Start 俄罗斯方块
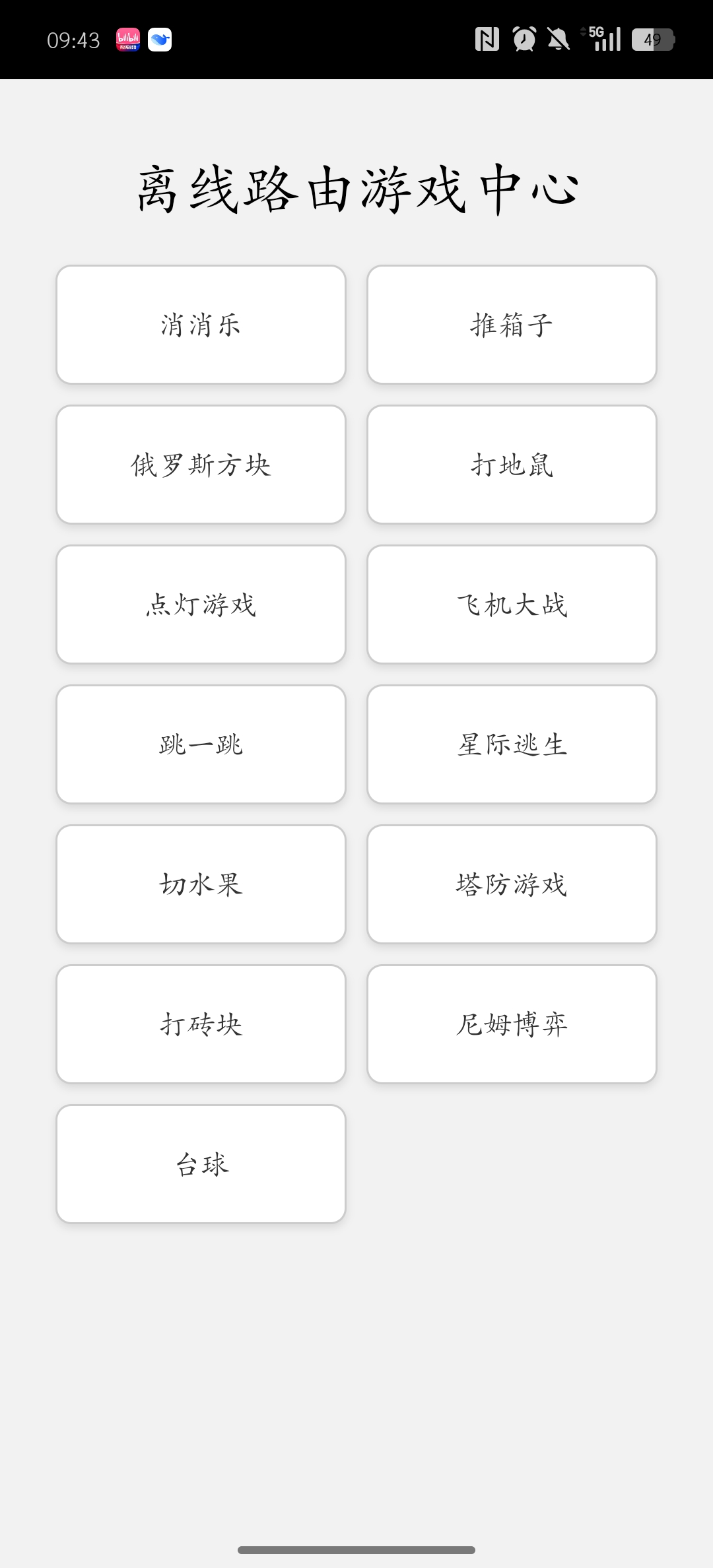 click(201, 465)
